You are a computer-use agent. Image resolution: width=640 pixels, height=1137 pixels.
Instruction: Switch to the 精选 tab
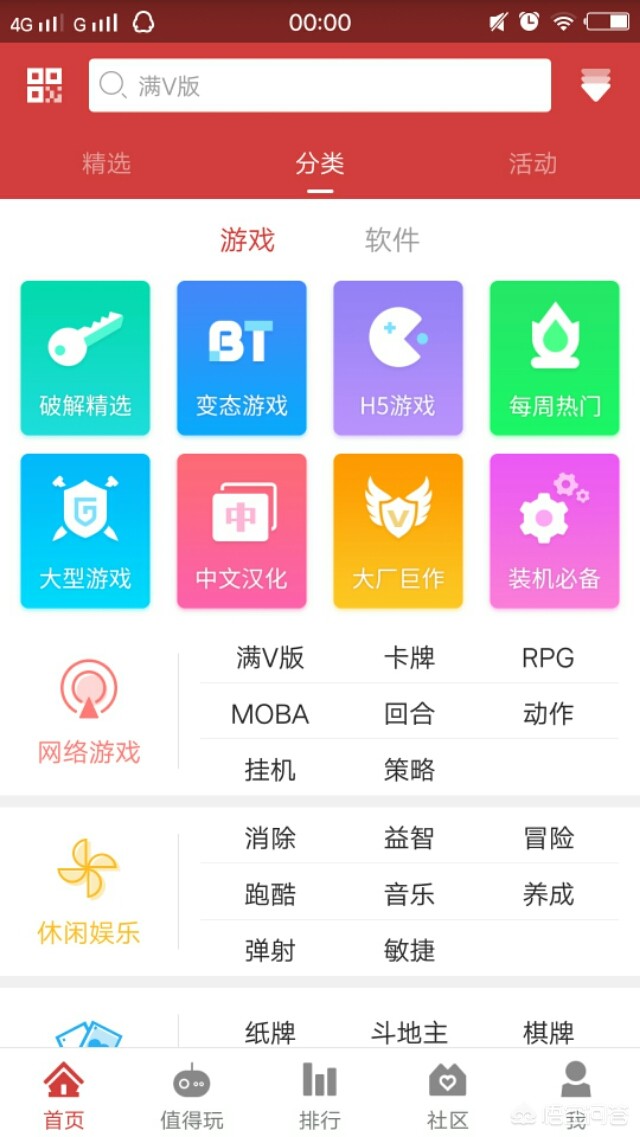[x=106, y=164]
